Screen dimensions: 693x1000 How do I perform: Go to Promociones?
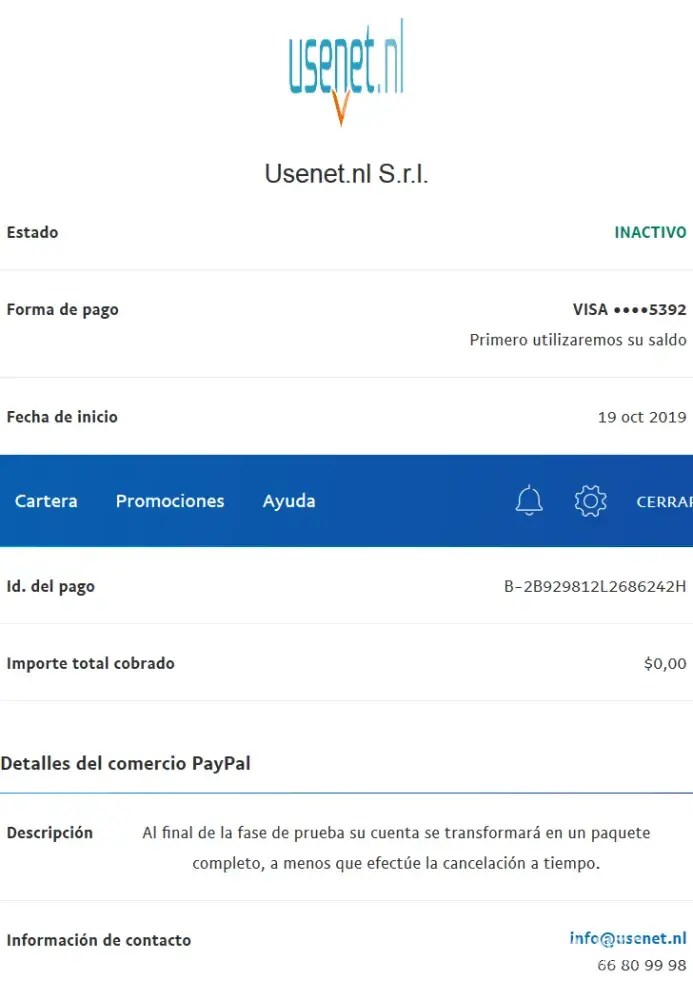[170, 501]
